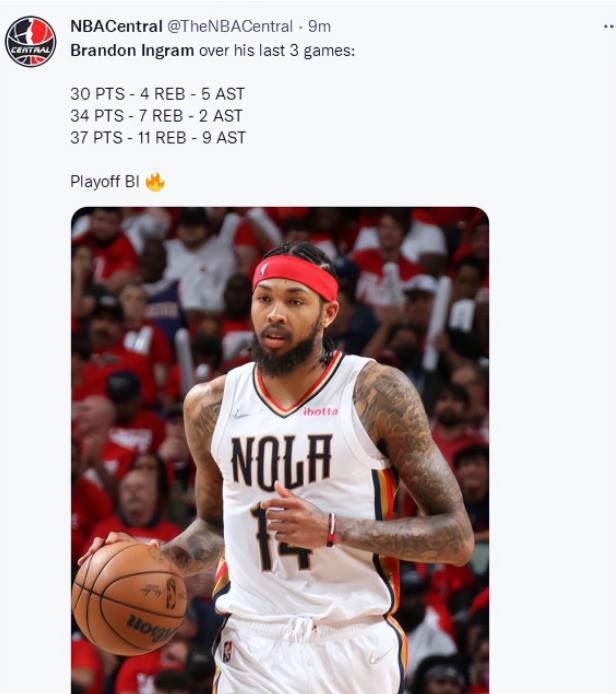Open NBACentral's profile avatar
616x694 pixels.
click(x=30, y=41)
